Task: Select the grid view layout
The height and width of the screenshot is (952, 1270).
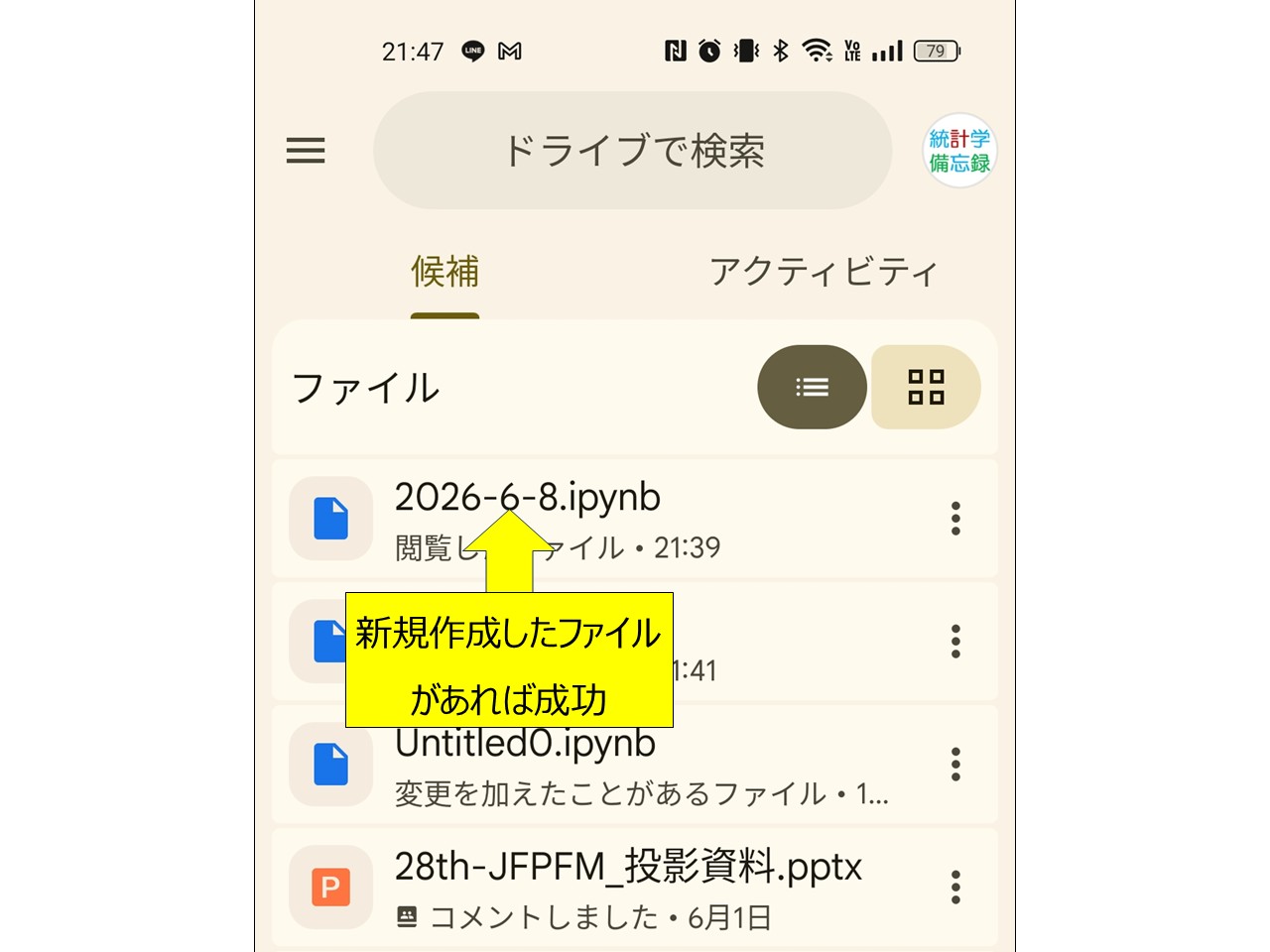Action: 926,387
